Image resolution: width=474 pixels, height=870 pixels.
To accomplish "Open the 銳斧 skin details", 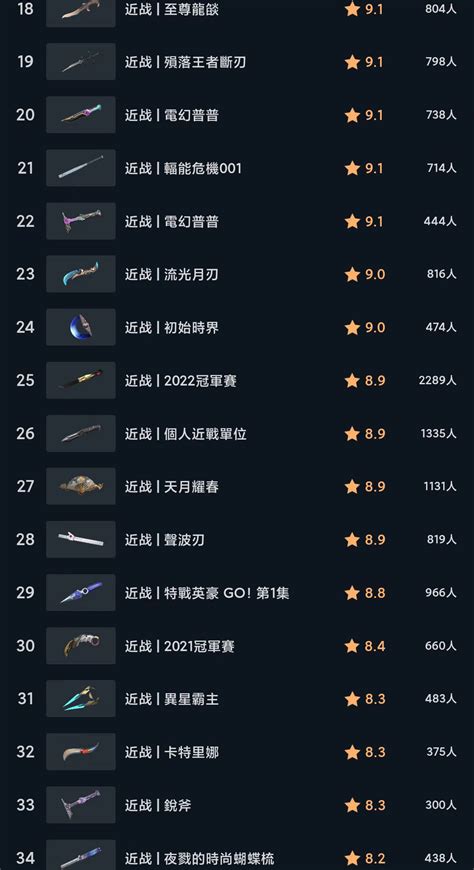I will point(237,805).
